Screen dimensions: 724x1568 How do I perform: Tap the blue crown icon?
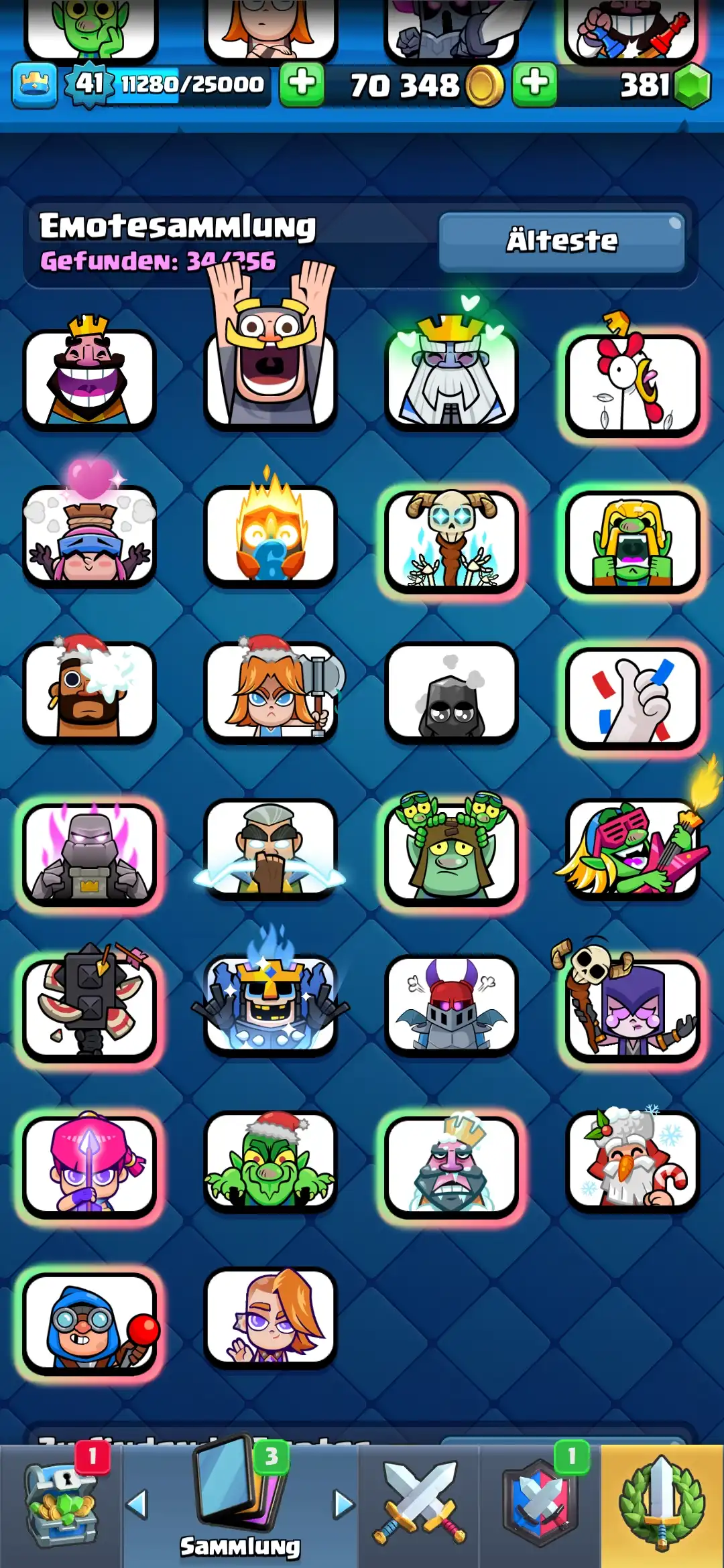(x=34, y=85)
